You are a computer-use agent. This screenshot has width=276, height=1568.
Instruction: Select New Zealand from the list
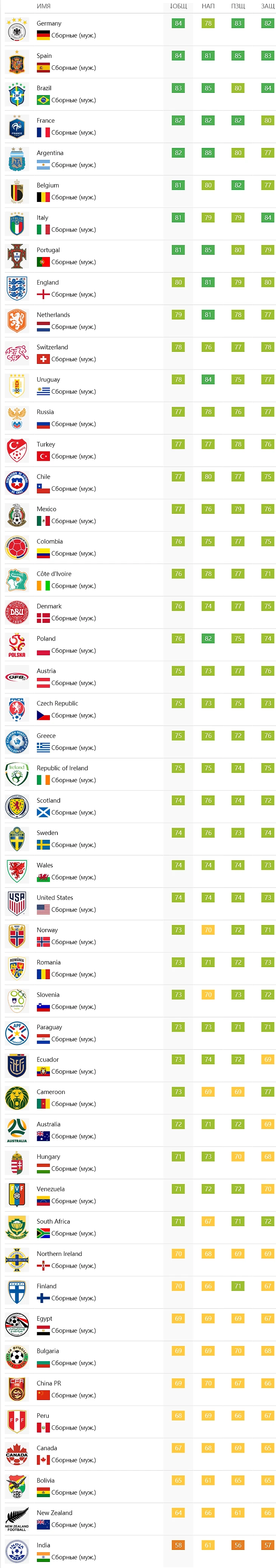tap(54, 1513)
